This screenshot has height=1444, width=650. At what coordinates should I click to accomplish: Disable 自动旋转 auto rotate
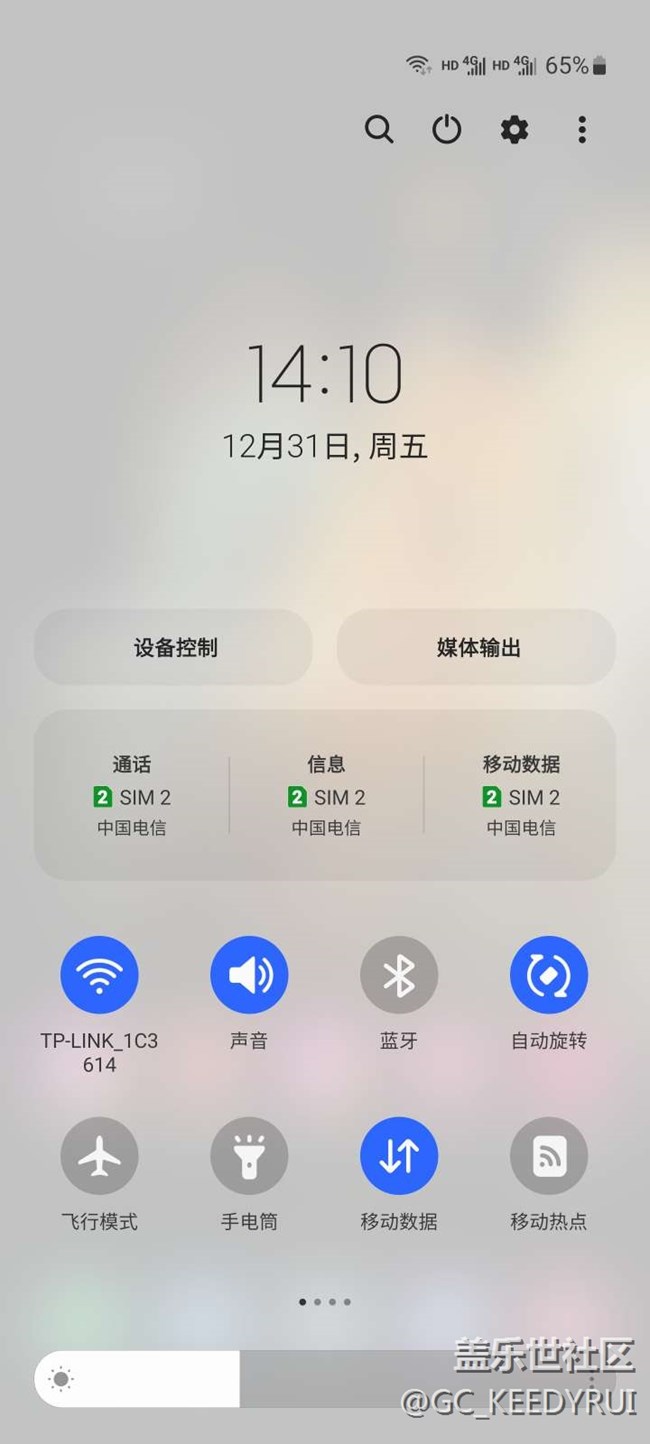(549, 975)
